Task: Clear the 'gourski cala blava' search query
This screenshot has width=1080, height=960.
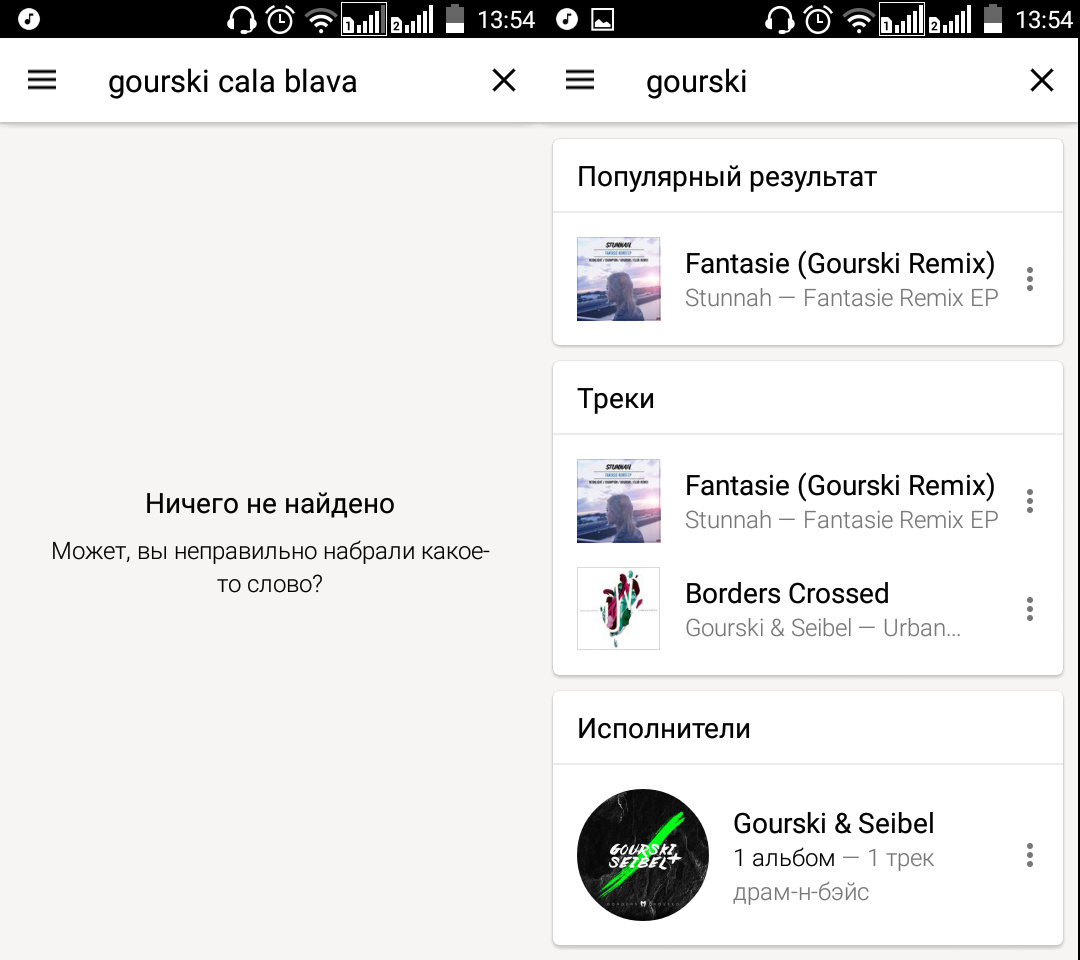Action: pyautogui.click(x=504, y=81)
